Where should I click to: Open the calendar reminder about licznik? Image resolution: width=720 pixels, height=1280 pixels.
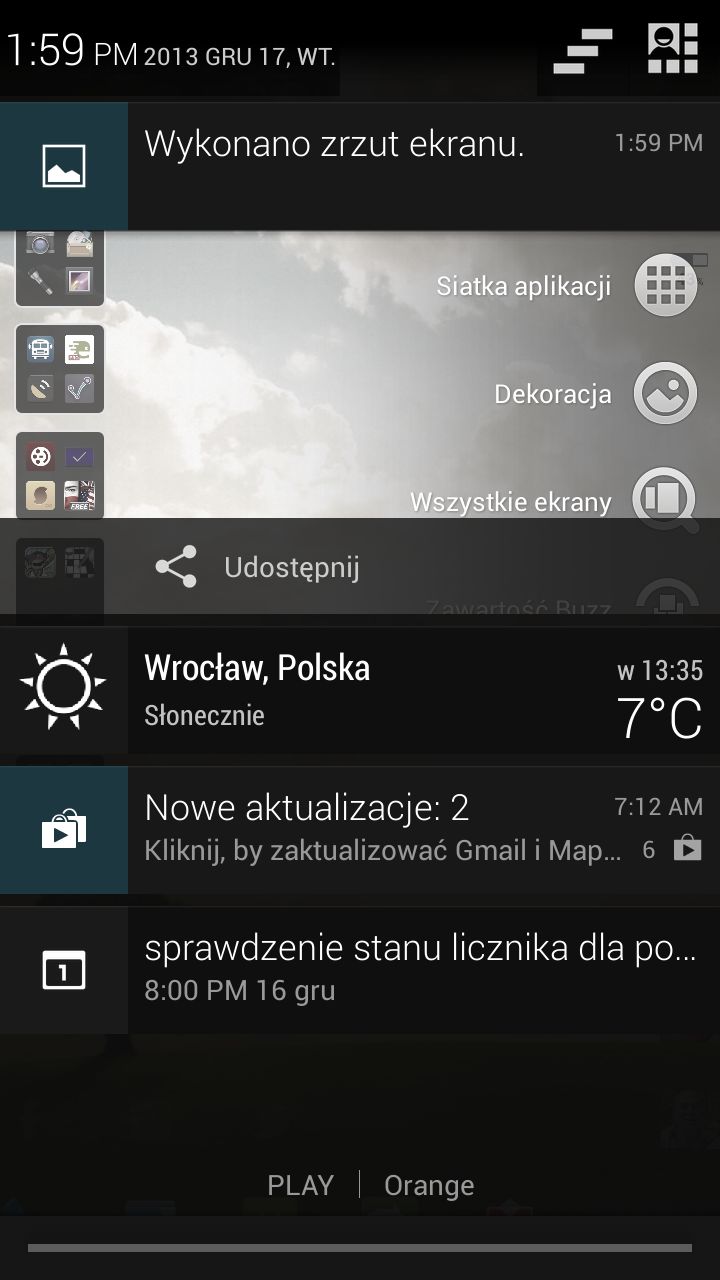point(360,970)
